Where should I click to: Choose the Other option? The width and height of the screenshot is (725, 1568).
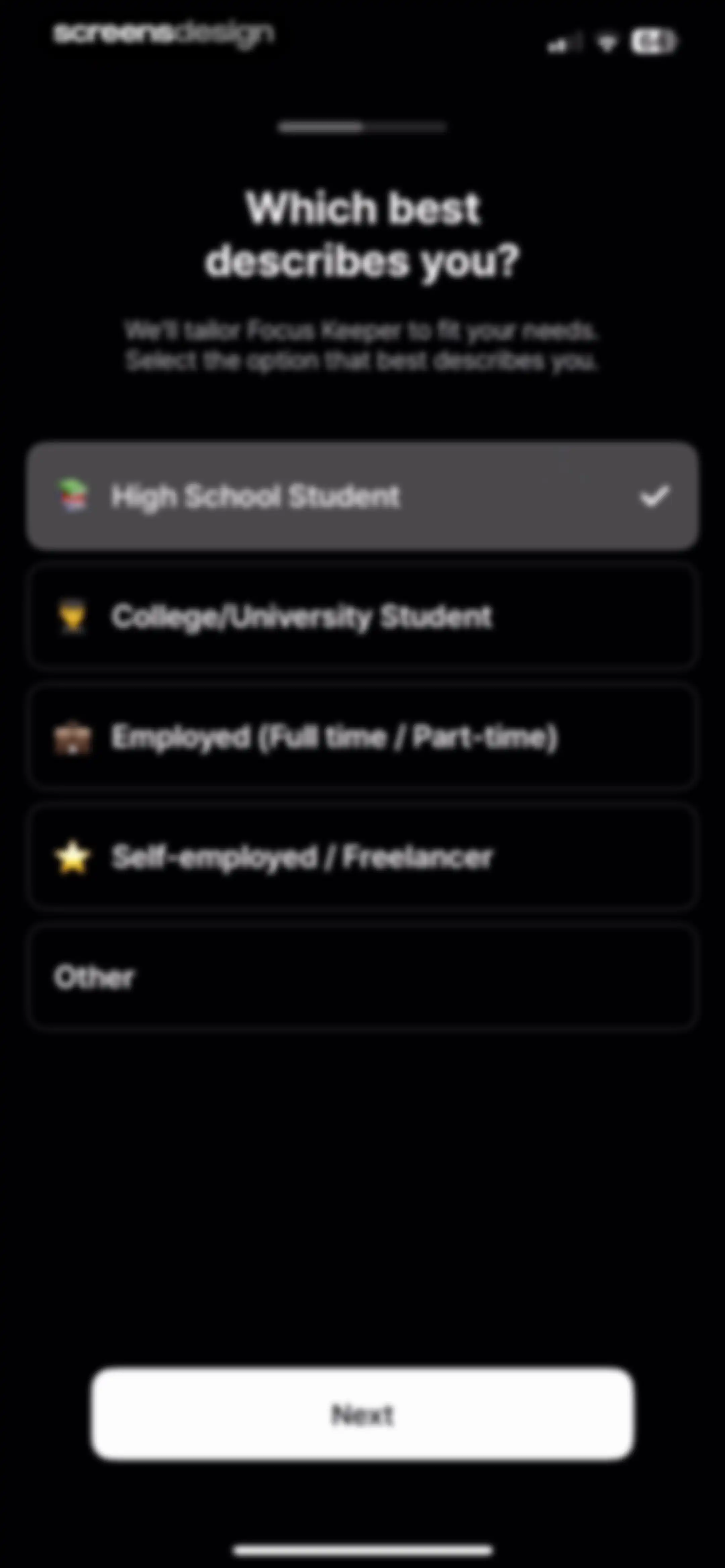point(362,977)
